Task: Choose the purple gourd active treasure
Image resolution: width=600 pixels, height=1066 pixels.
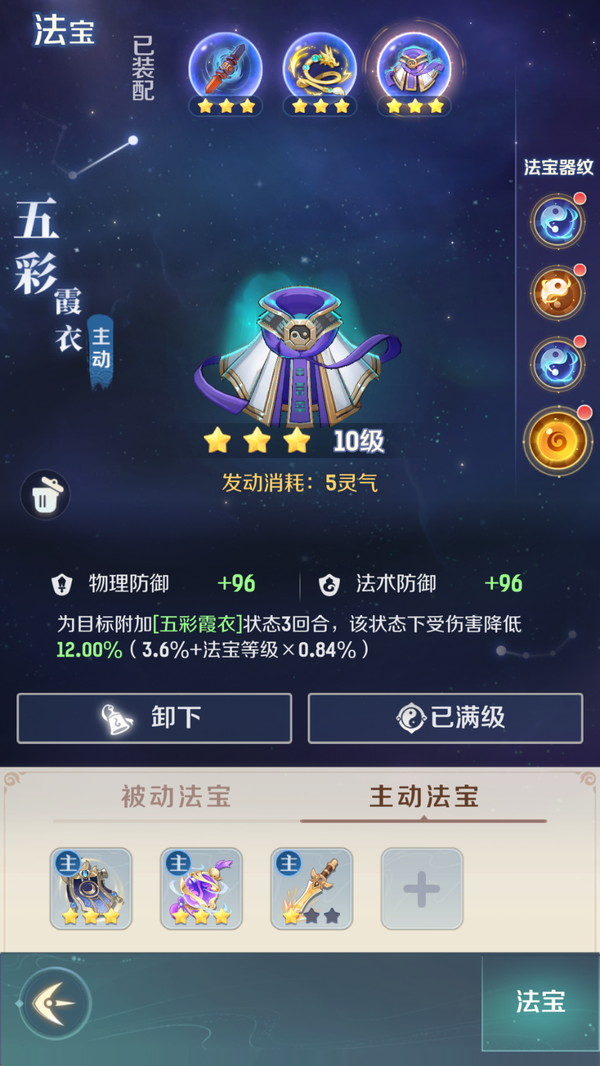Action: 201,887
